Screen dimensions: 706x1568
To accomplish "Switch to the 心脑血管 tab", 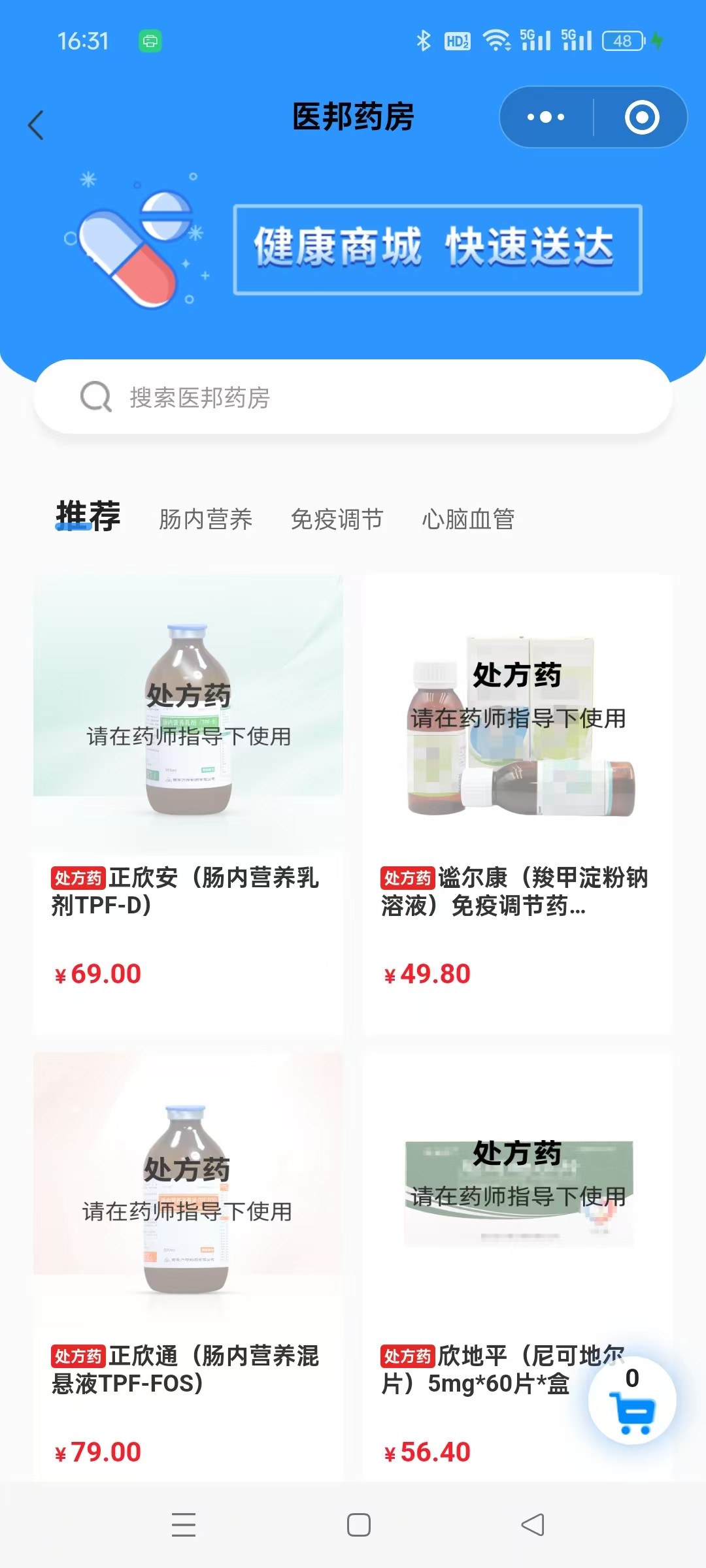I will [x=468, y=519].
